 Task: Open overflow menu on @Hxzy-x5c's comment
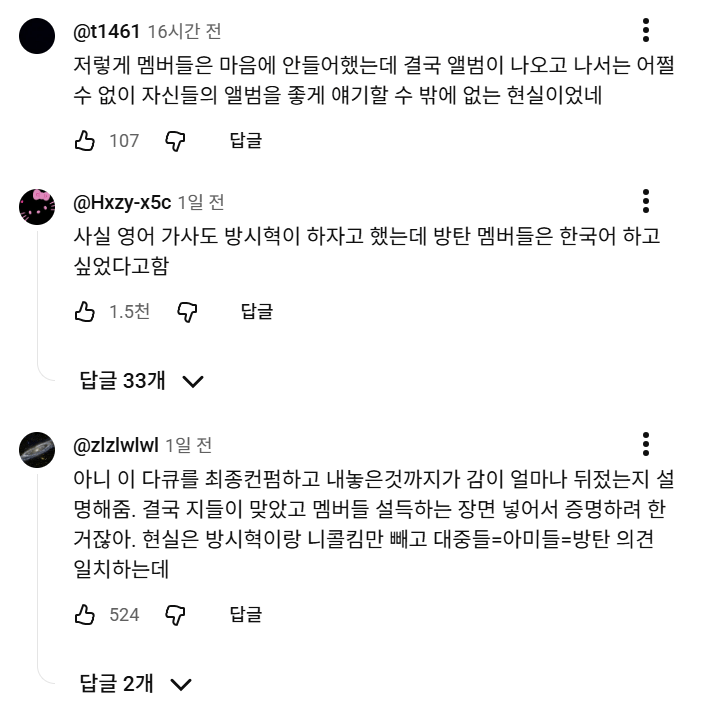(x=646, y=200)
